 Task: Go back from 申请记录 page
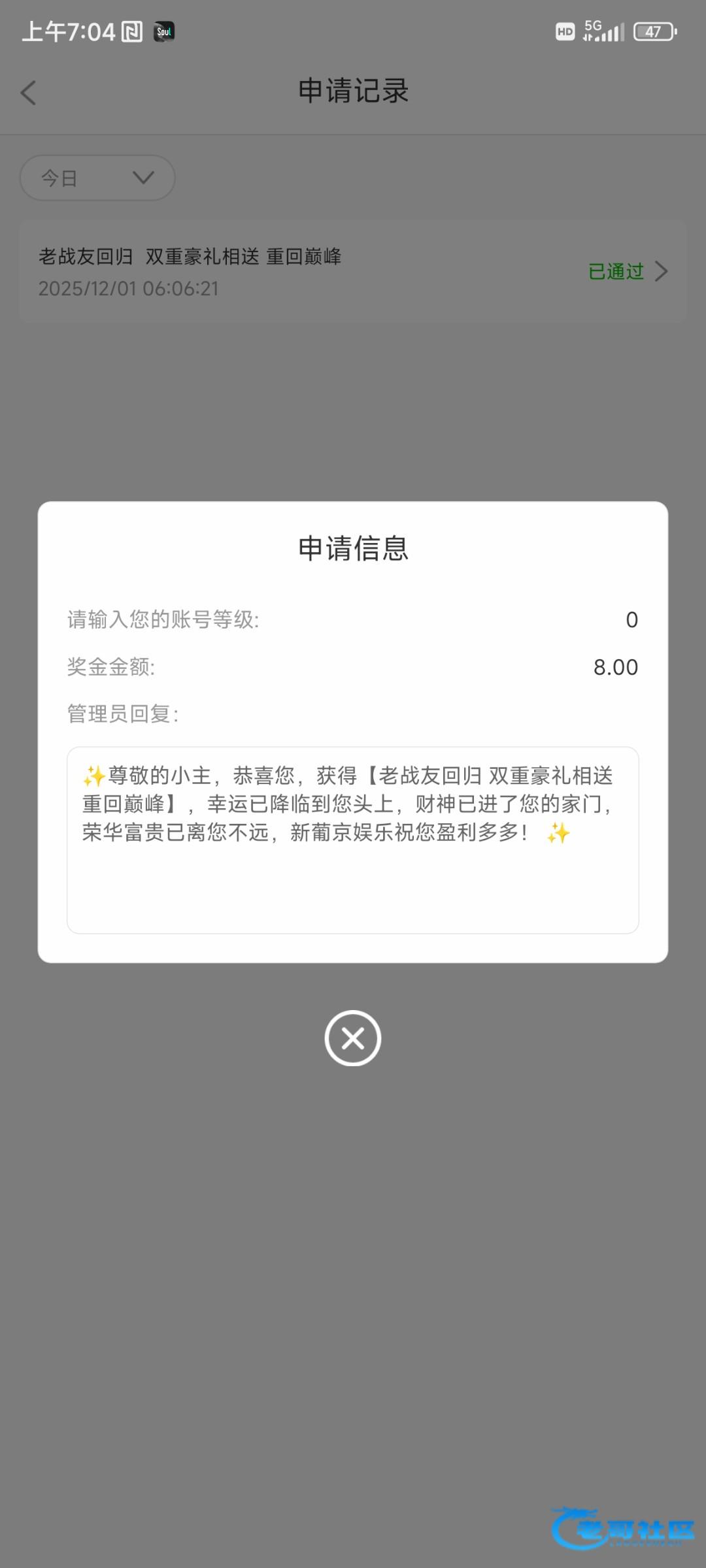[29, 93]
